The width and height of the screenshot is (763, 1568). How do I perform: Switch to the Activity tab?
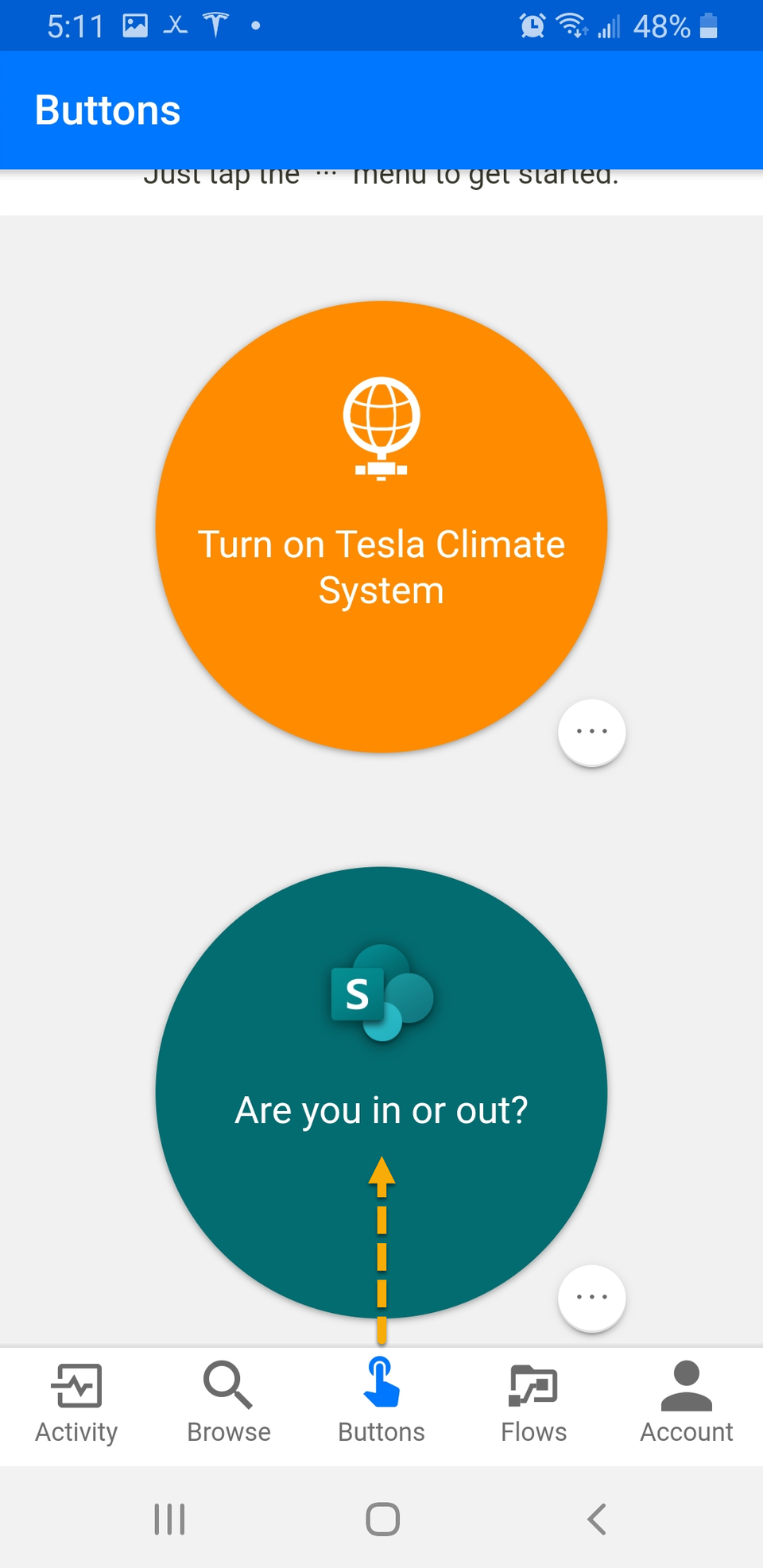coord(76,1403)
